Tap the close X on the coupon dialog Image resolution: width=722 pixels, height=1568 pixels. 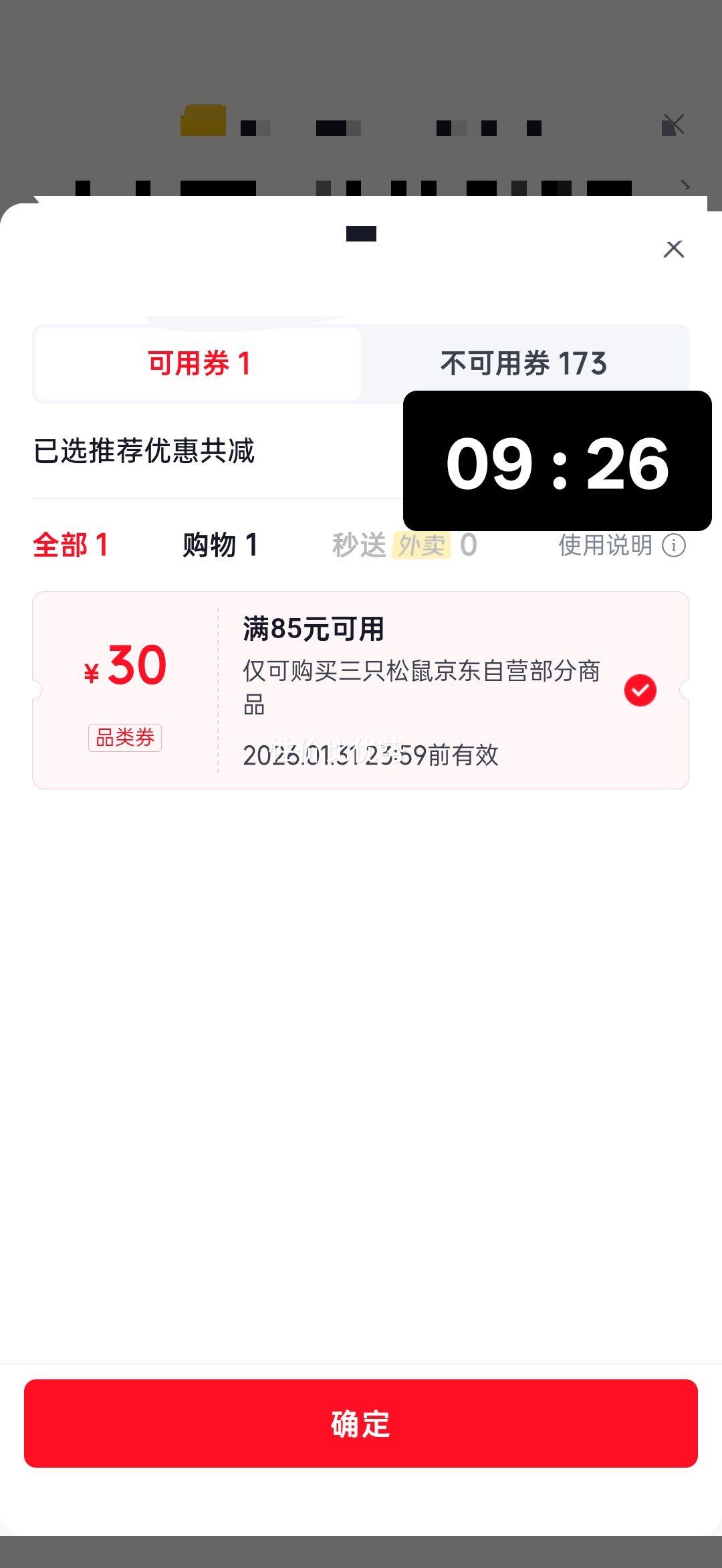click(x=675, y=249)
